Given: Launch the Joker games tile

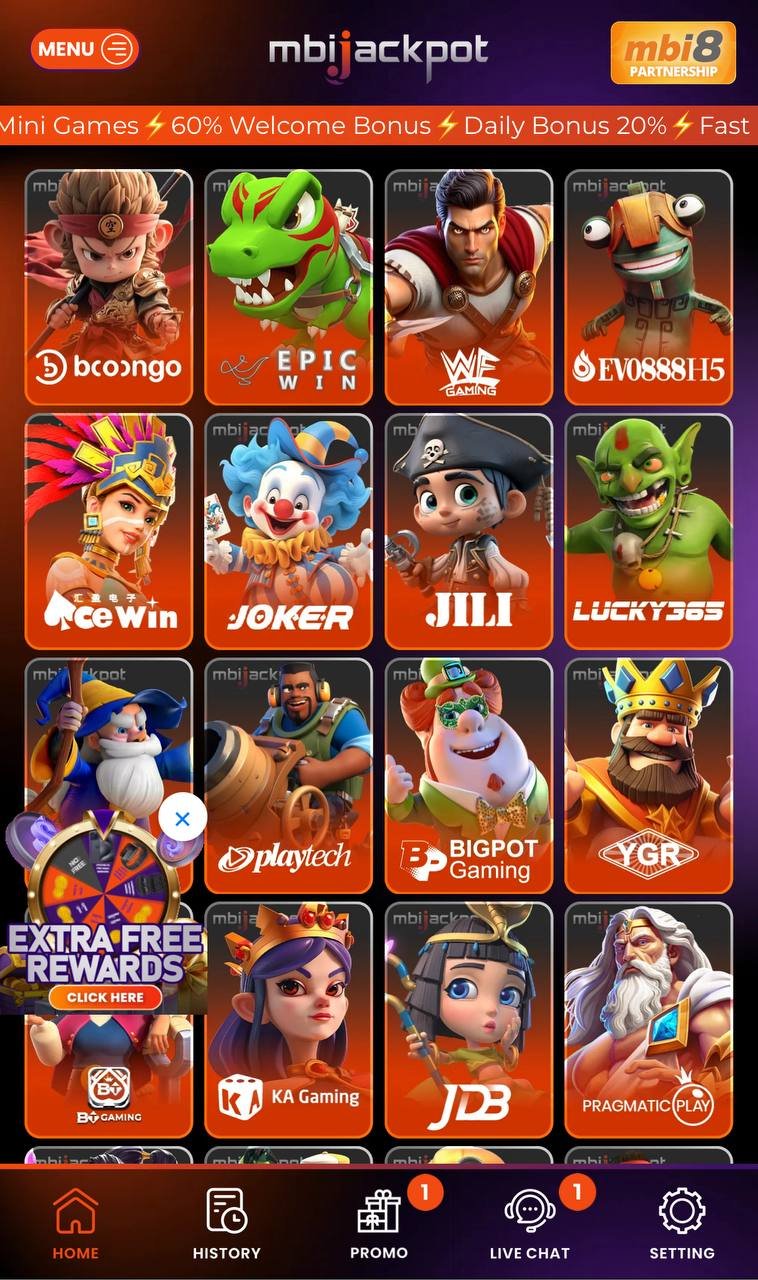Looking at the screenshot, I should (x=288, y=531).
